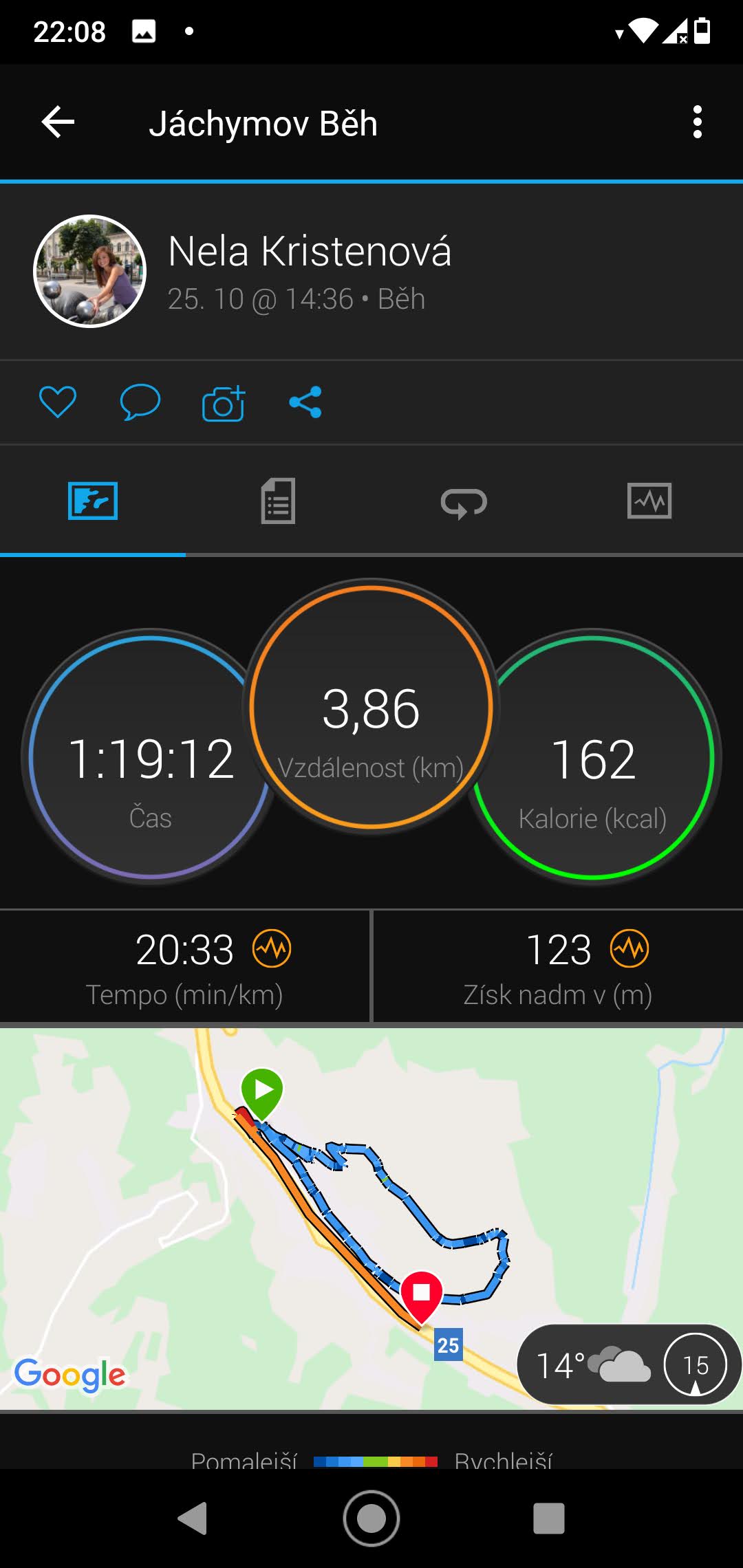Switch to the stats details tab
Screen dimensions: 743x1568
[x=278, y=501]
